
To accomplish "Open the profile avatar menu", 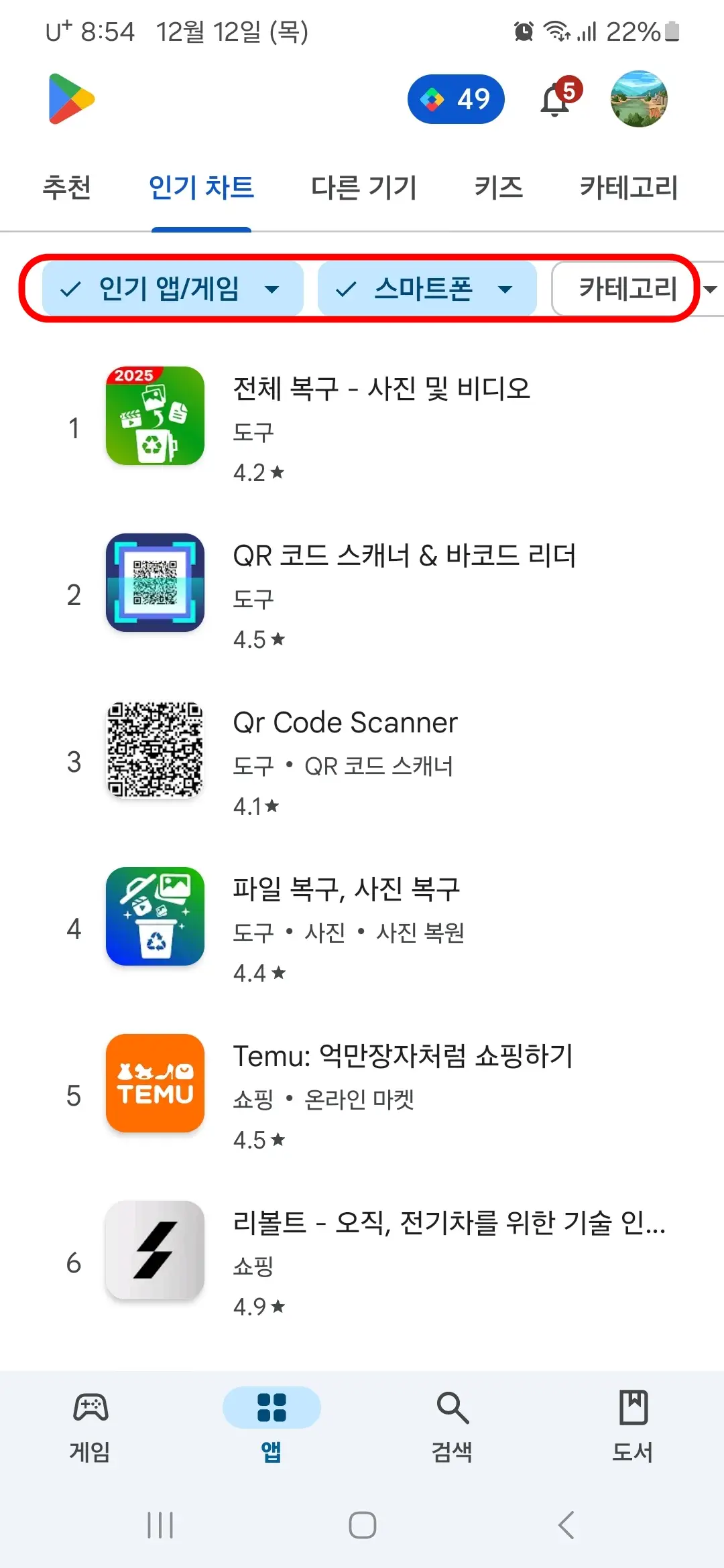I will pyautogui.click(x=639, y=99).
